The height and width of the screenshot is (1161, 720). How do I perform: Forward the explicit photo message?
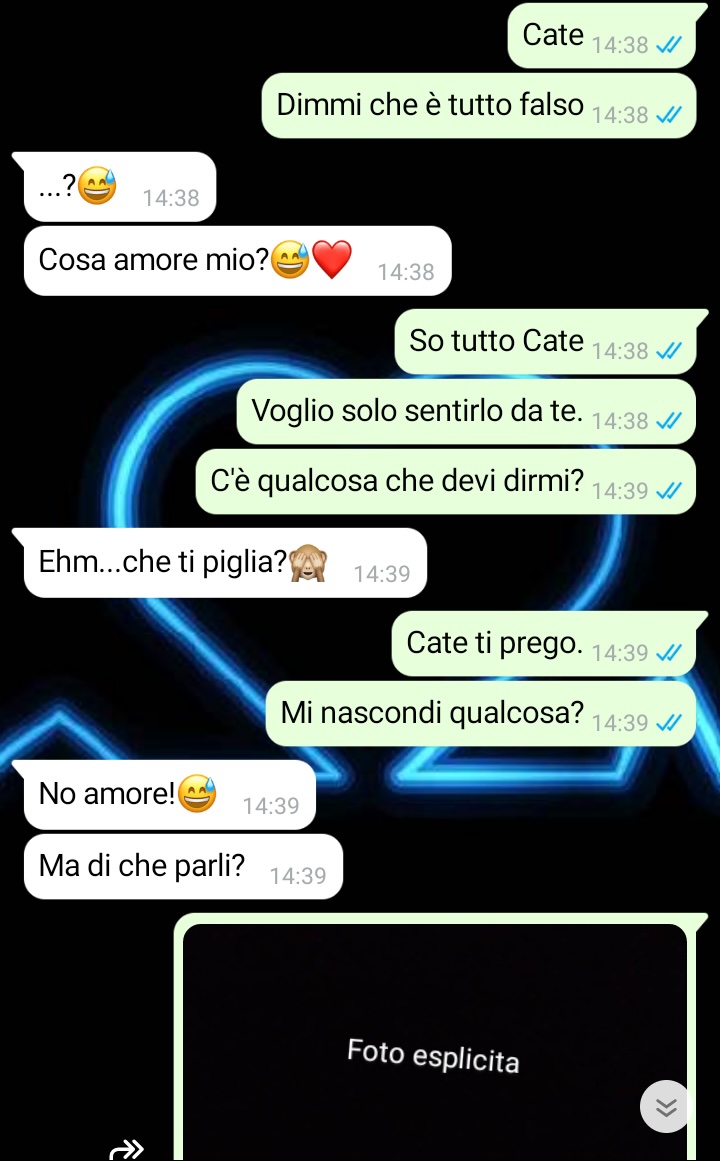pos(128,1148)
